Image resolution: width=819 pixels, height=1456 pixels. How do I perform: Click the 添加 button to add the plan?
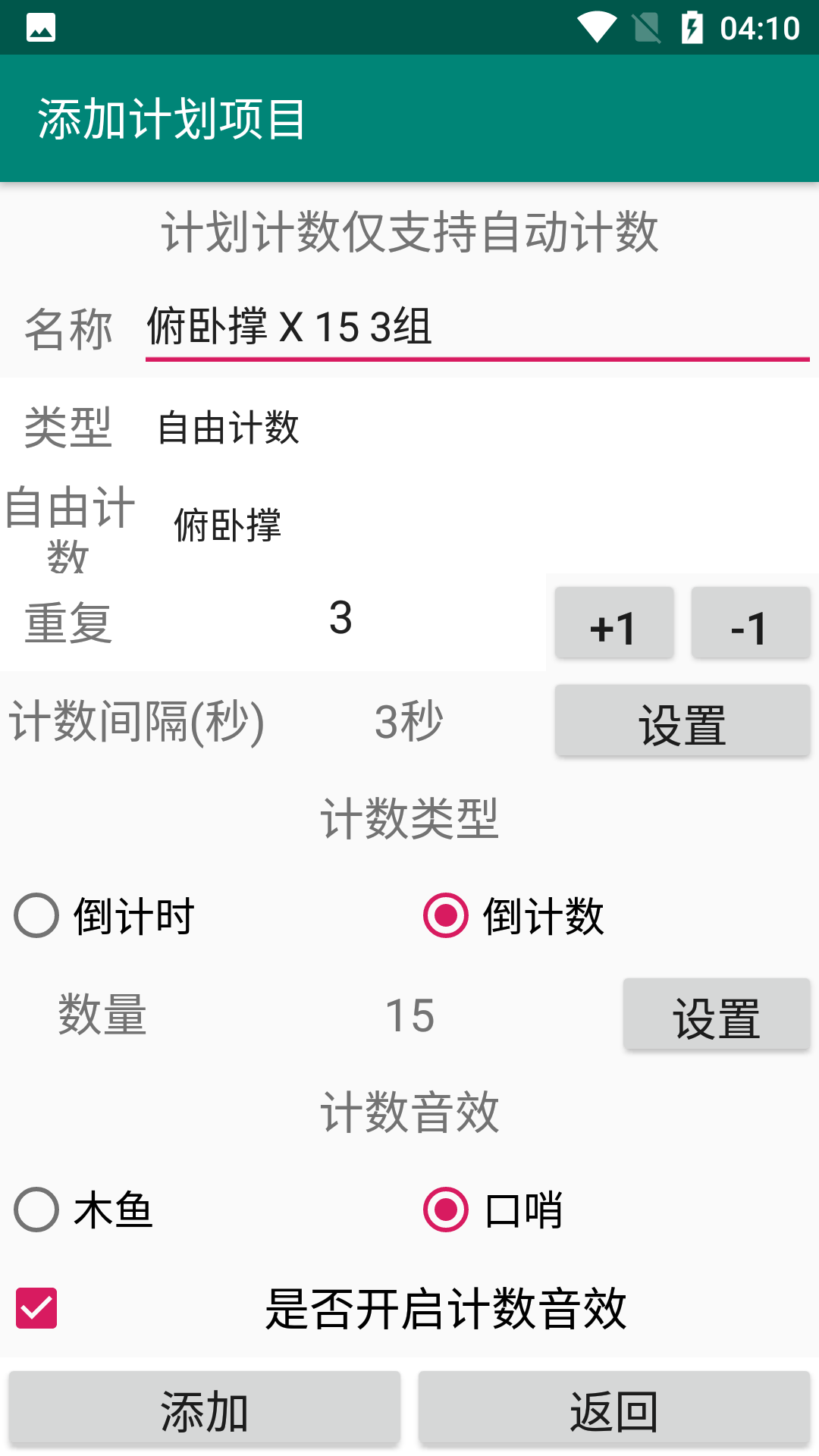tap(203, 1410)
